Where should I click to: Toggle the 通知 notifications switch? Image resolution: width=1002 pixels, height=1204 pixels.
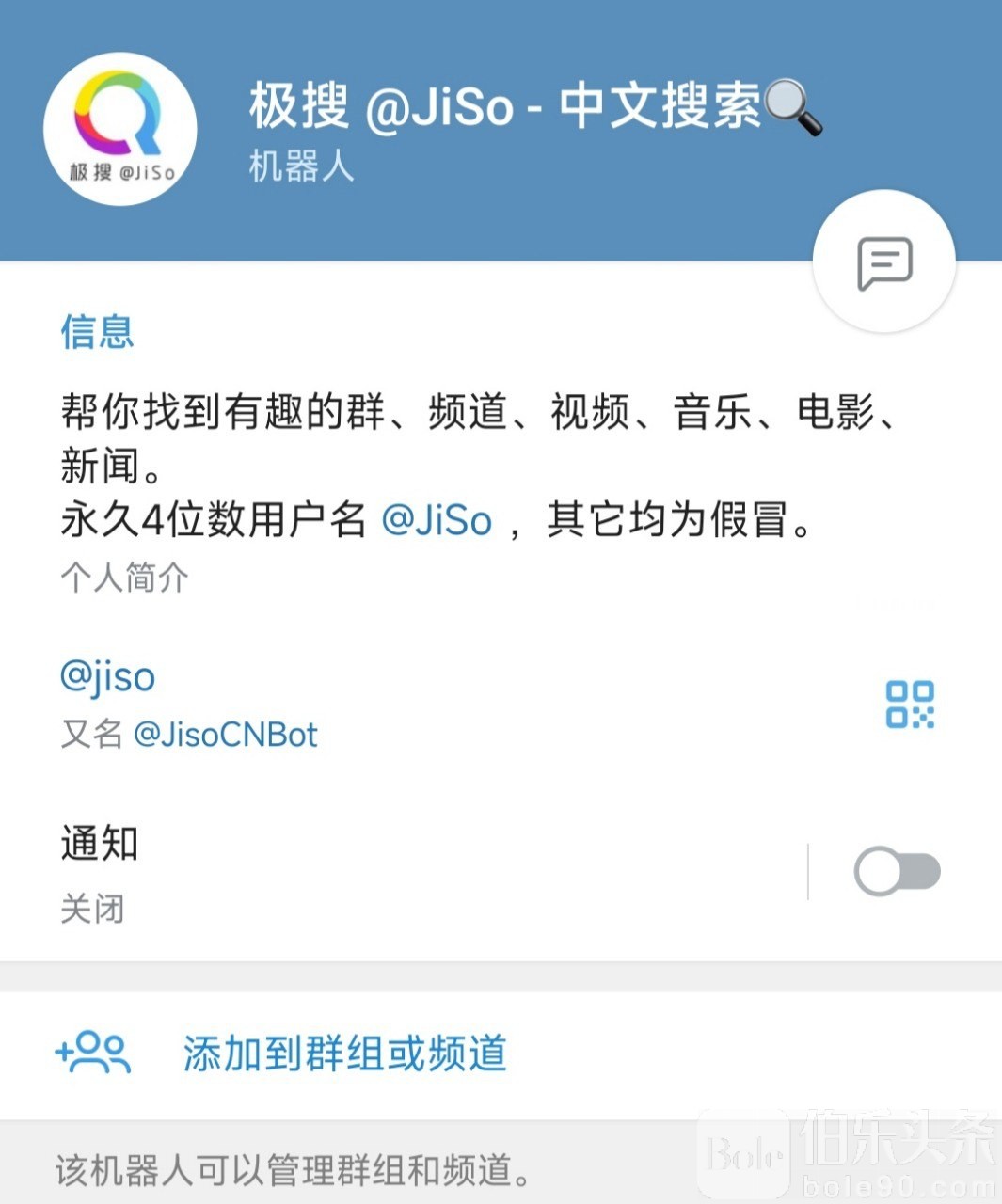(897, 871)
